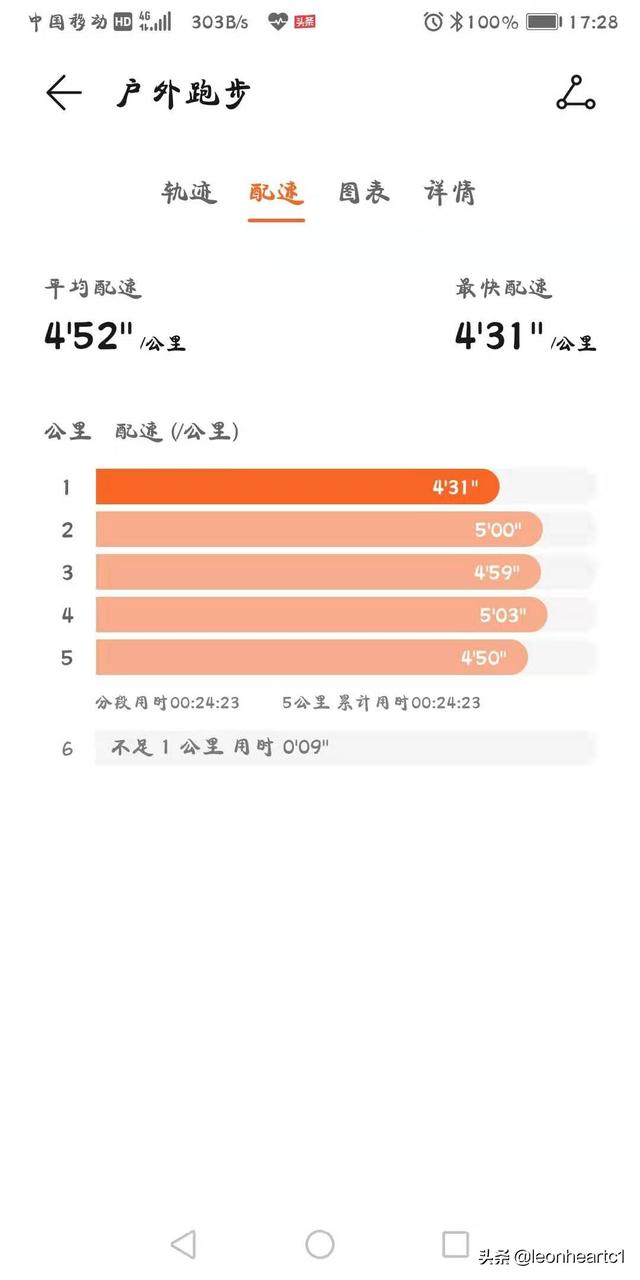Tap the system home button
Screen dimensions: 640x1280
point(320,1244)
